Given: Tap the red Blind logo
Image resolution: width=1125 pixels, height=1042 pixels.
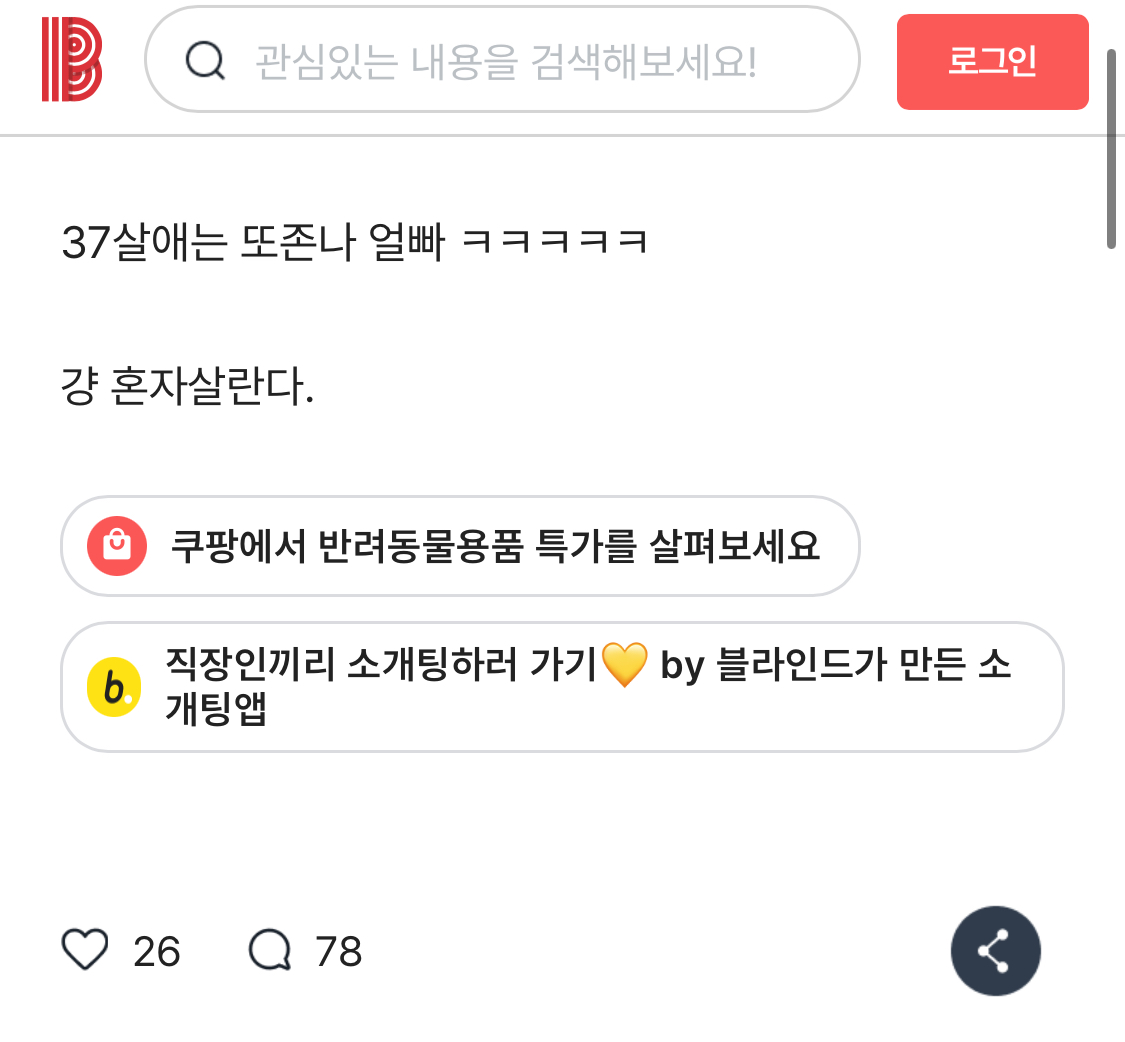Looking at the screenshot, I should (72, 60).
